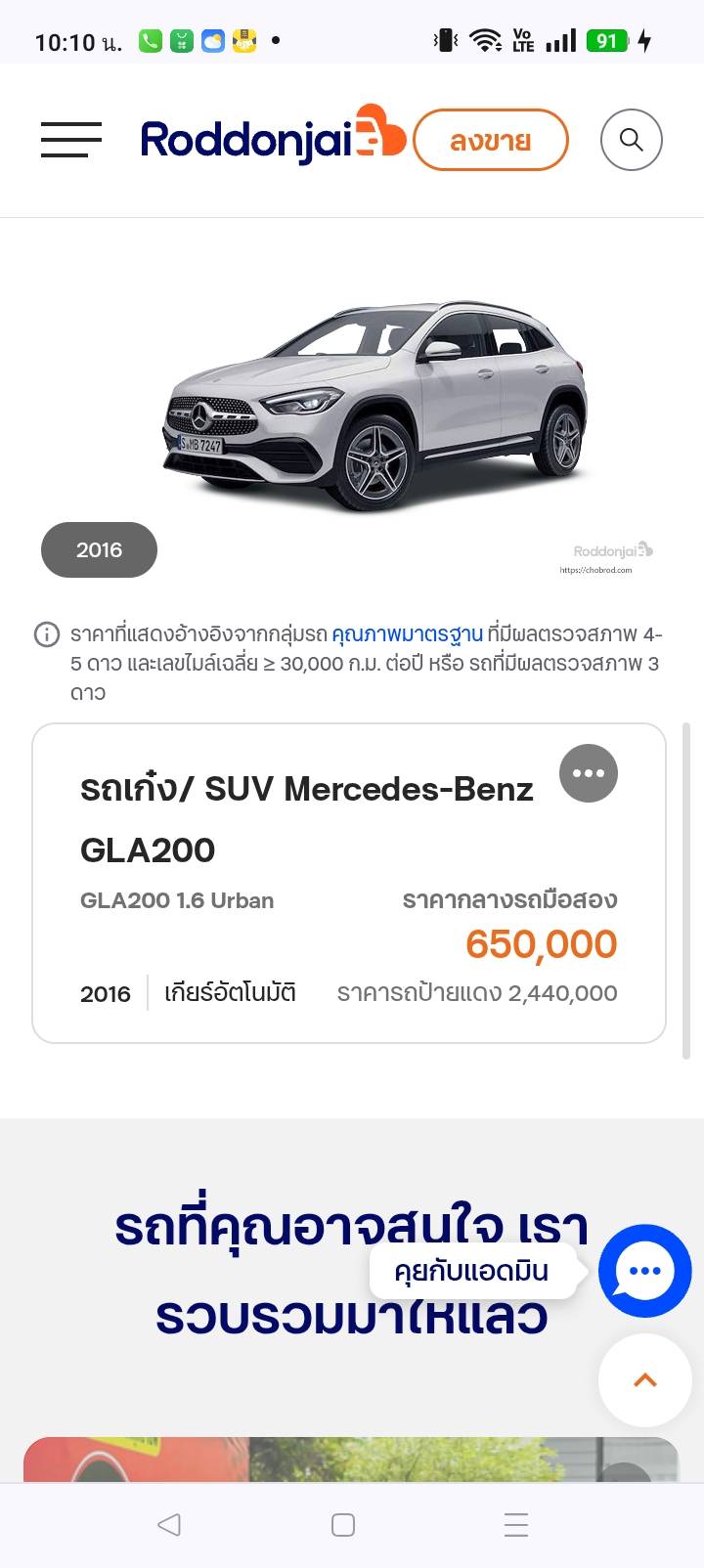Viewport: 704px width, 1568px height.
Task: Tap the Roddonjai logo to go home
Action: click(x=272, y=139)
